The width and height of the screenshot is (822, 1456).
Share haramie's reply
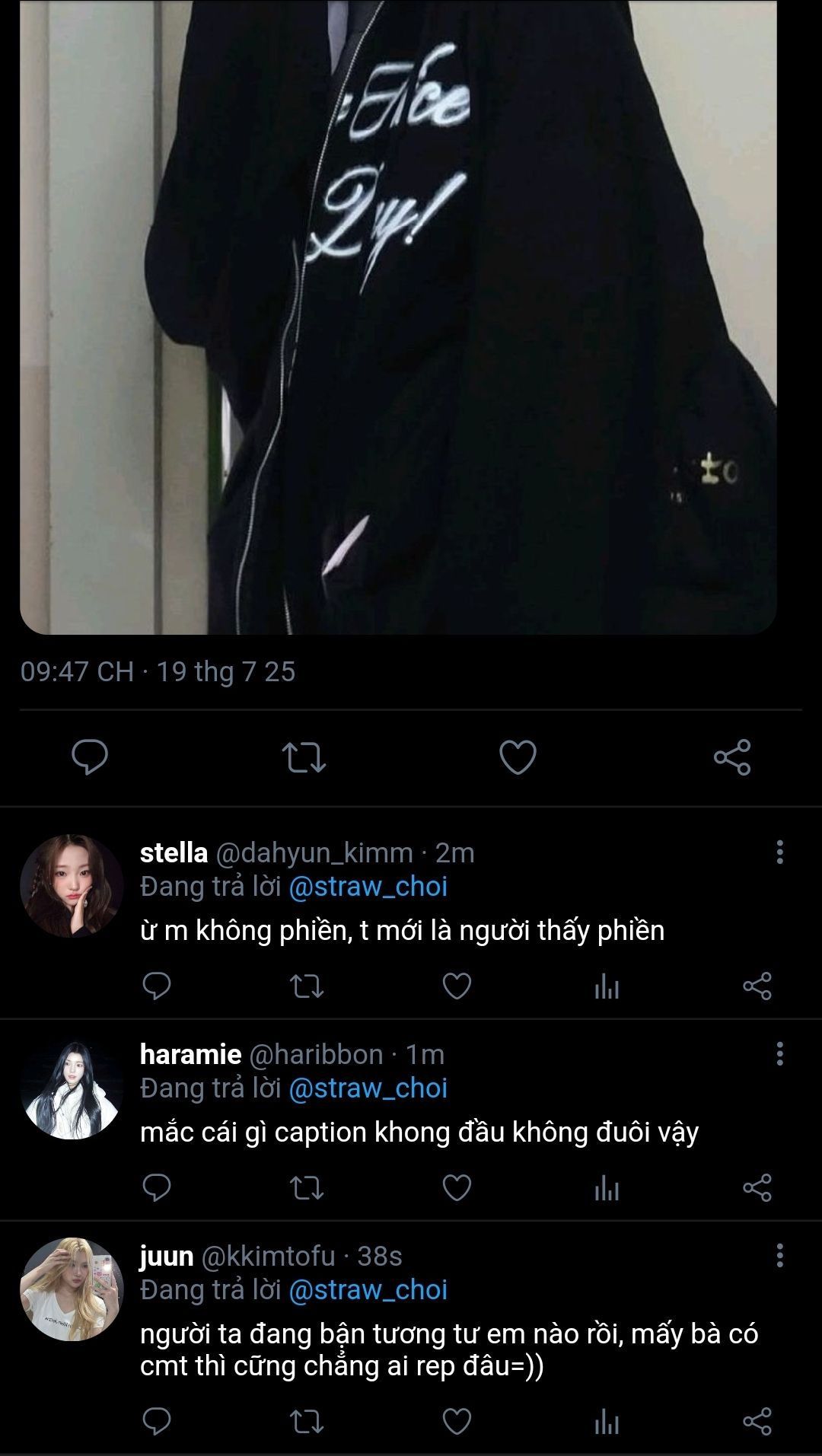[x=757, y=1188]
